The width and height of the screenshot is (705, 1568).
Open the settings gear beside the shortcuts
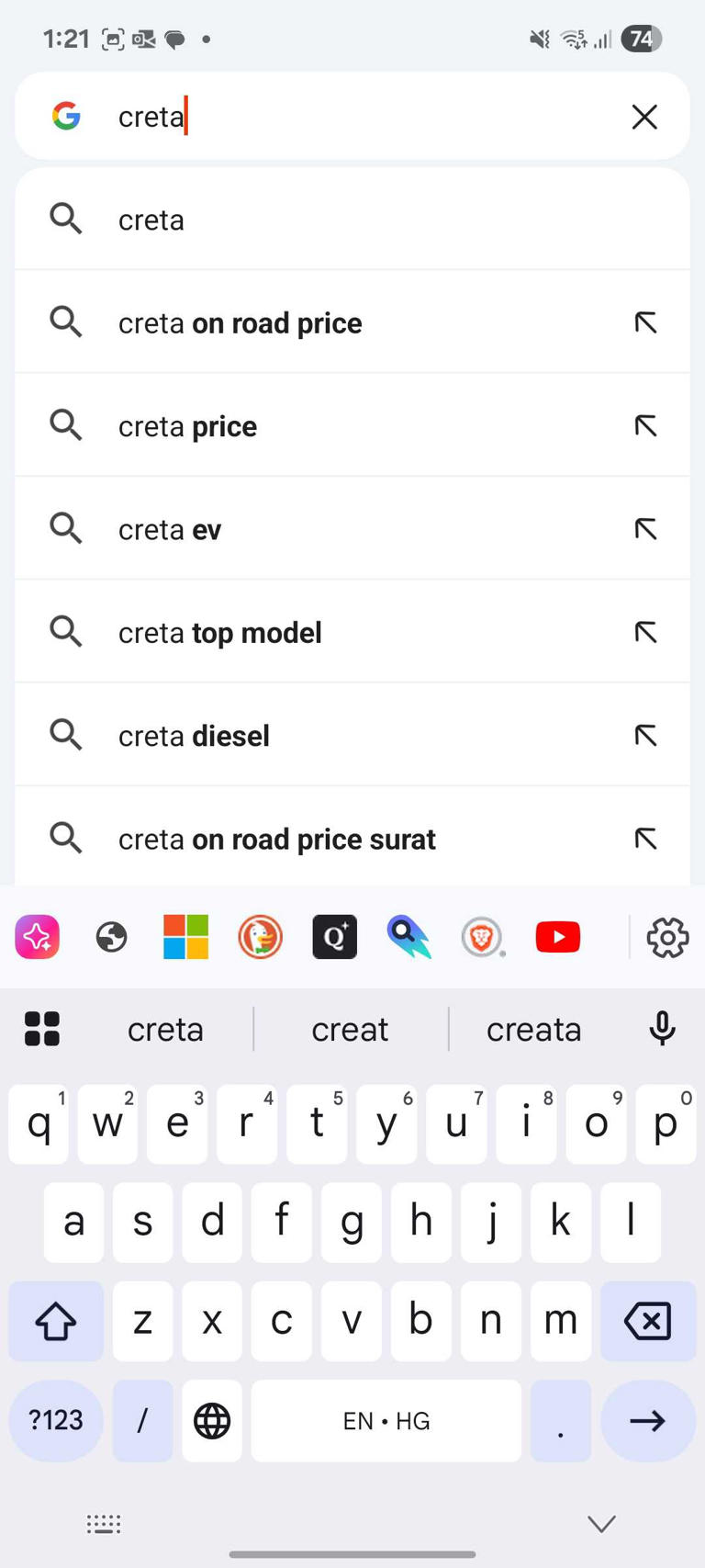(x=667, y=937)
